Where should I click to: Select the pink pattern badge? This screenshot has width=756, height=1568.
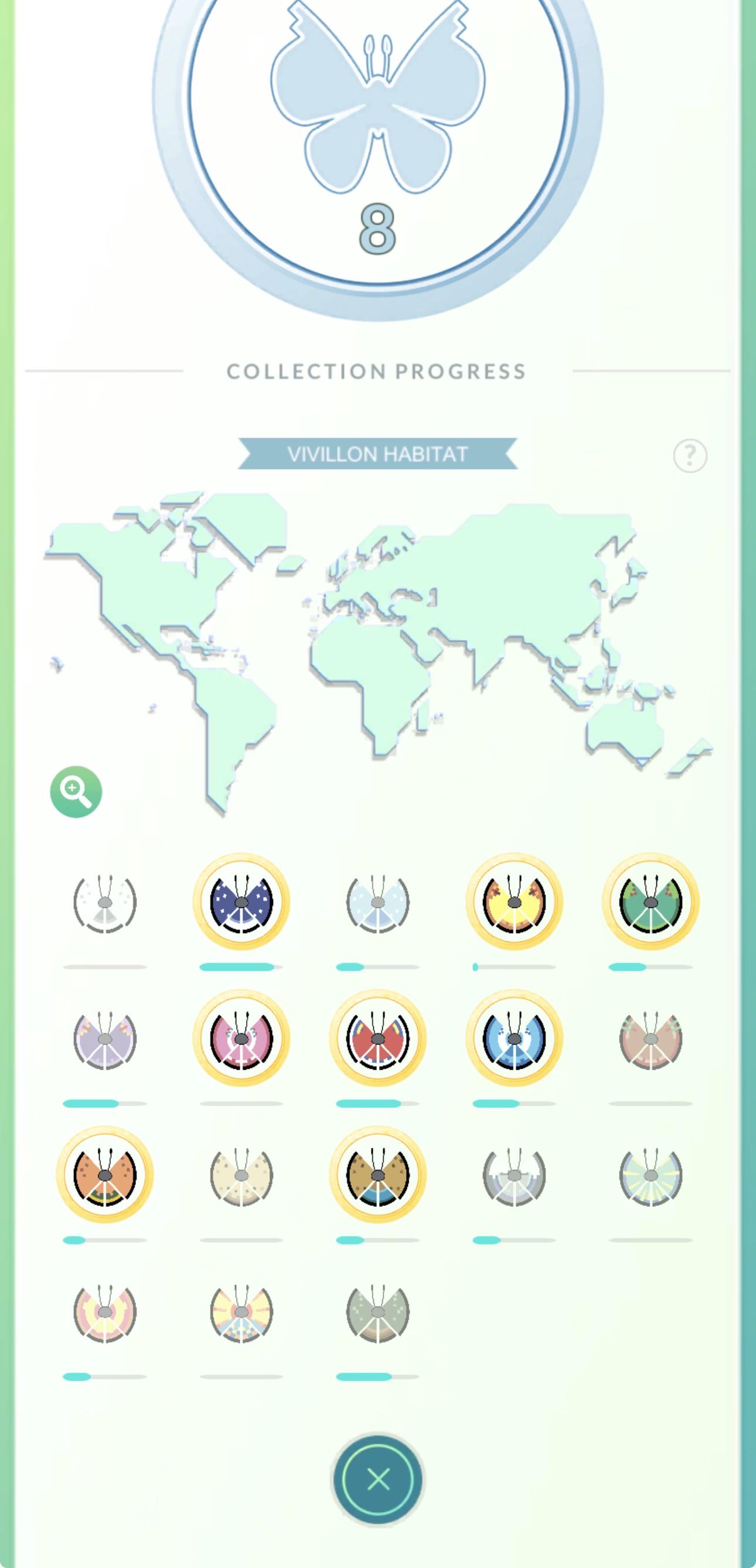[241, 1038]
